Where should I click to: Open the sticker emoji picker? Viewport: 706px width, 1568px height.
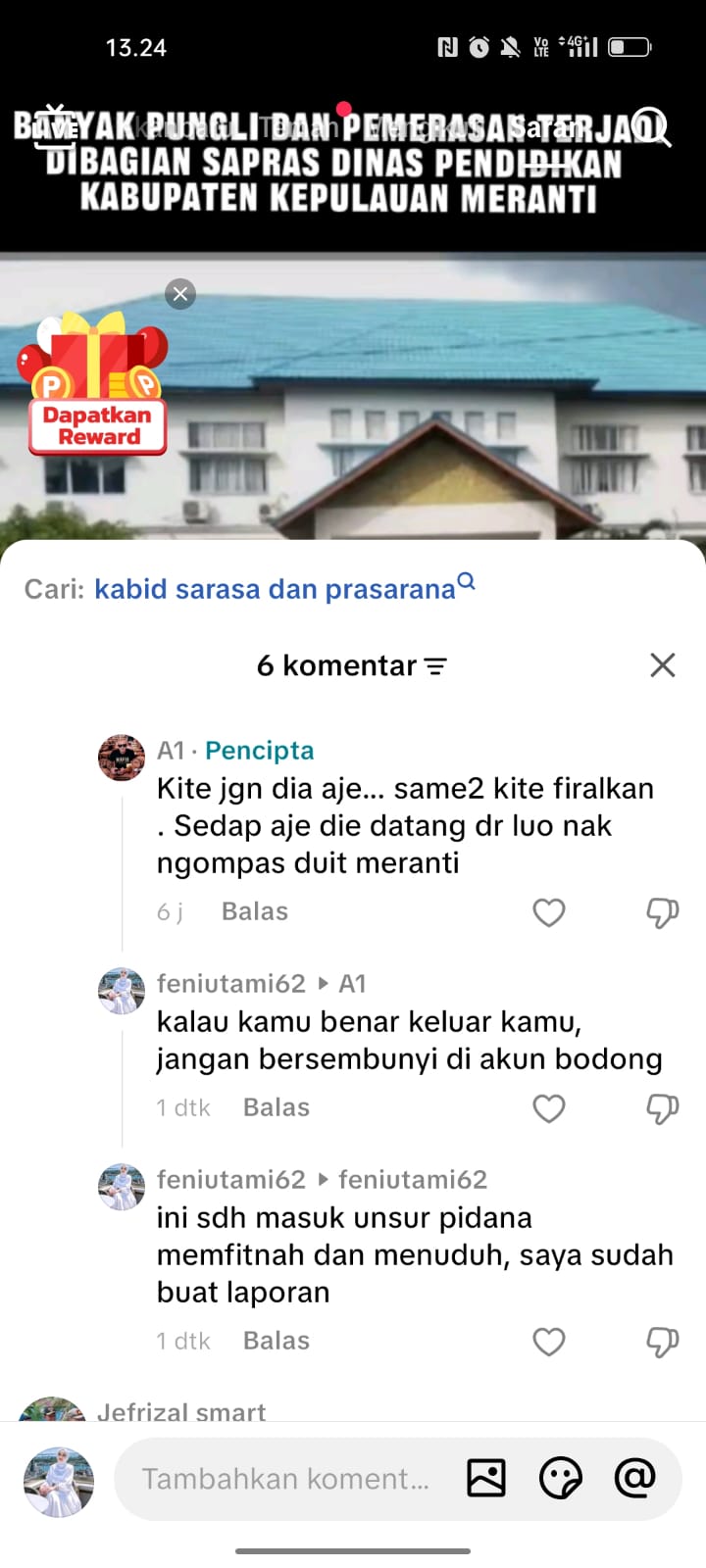(561, 1478)
